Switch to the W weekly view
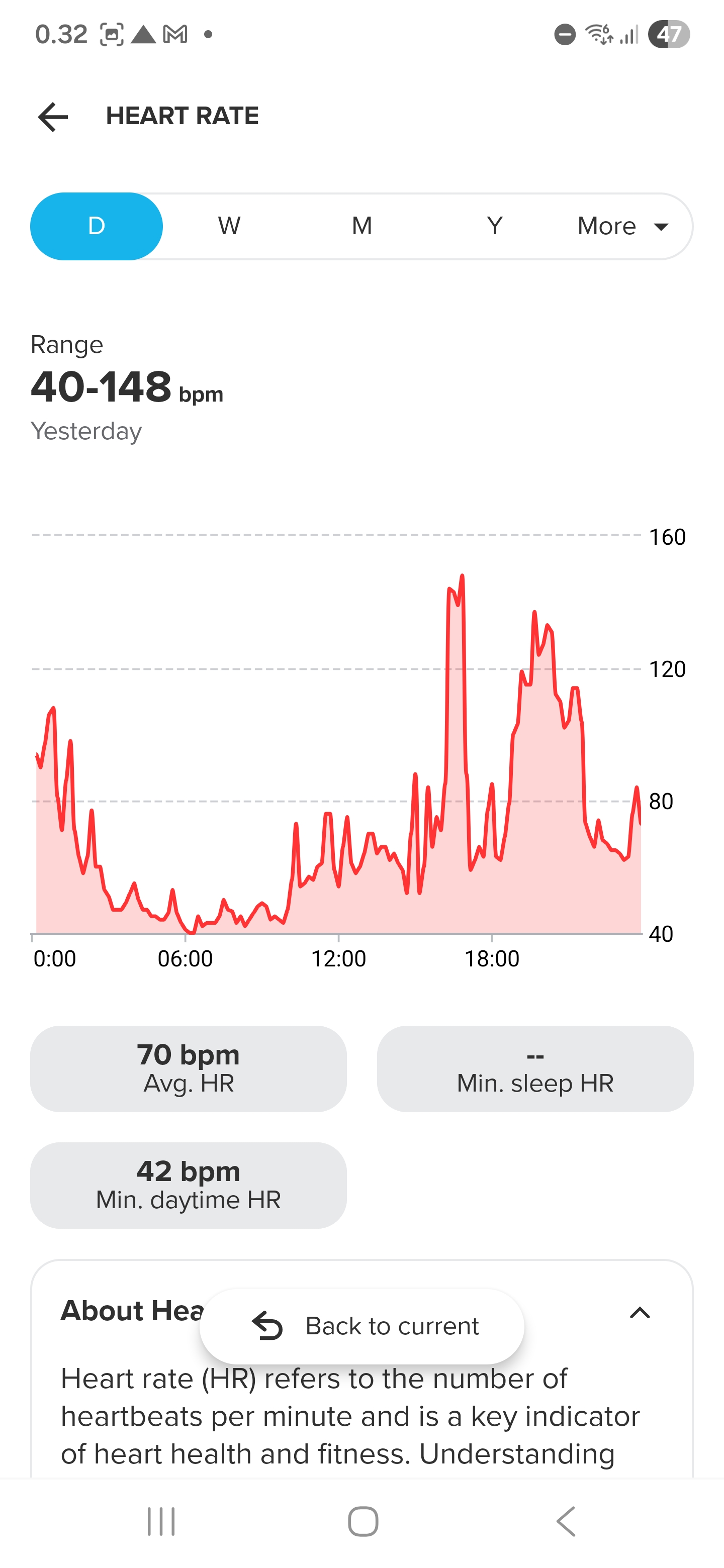This screenshot has width=724, height=1568. (x=229, y=227)
